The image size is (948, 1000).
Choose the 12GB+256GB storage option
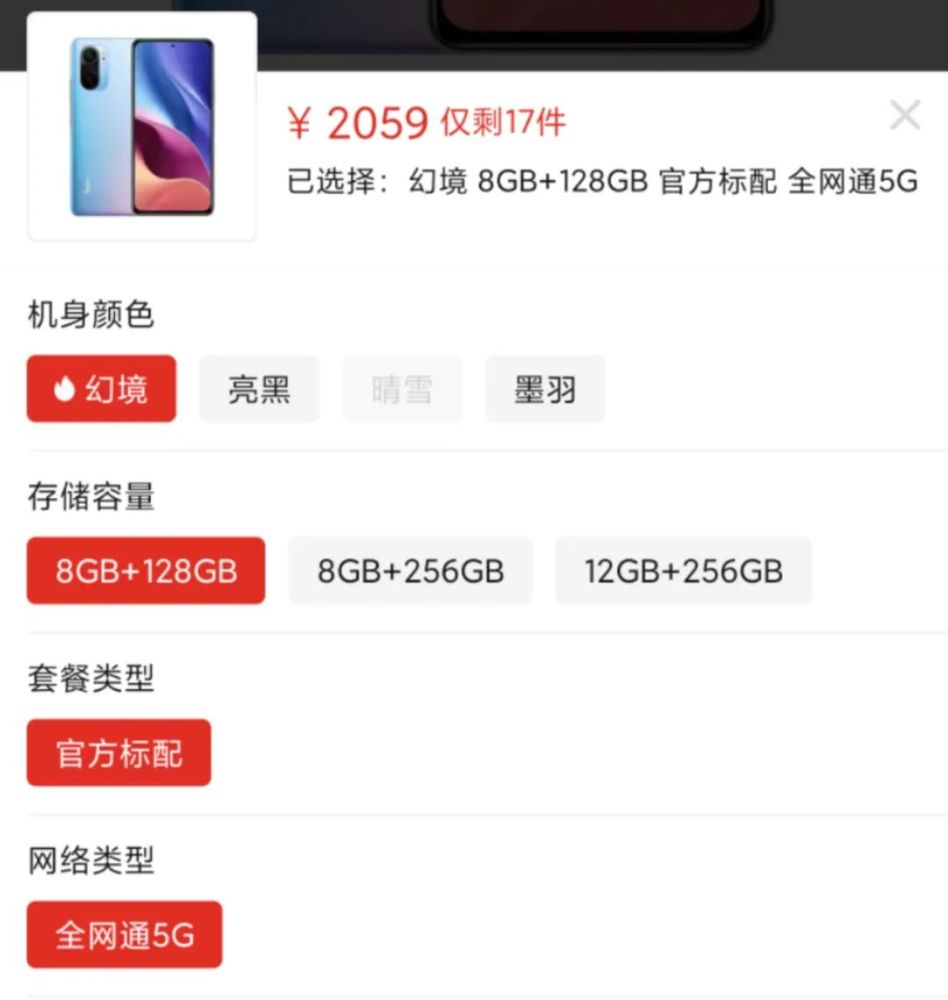point(683,570)
